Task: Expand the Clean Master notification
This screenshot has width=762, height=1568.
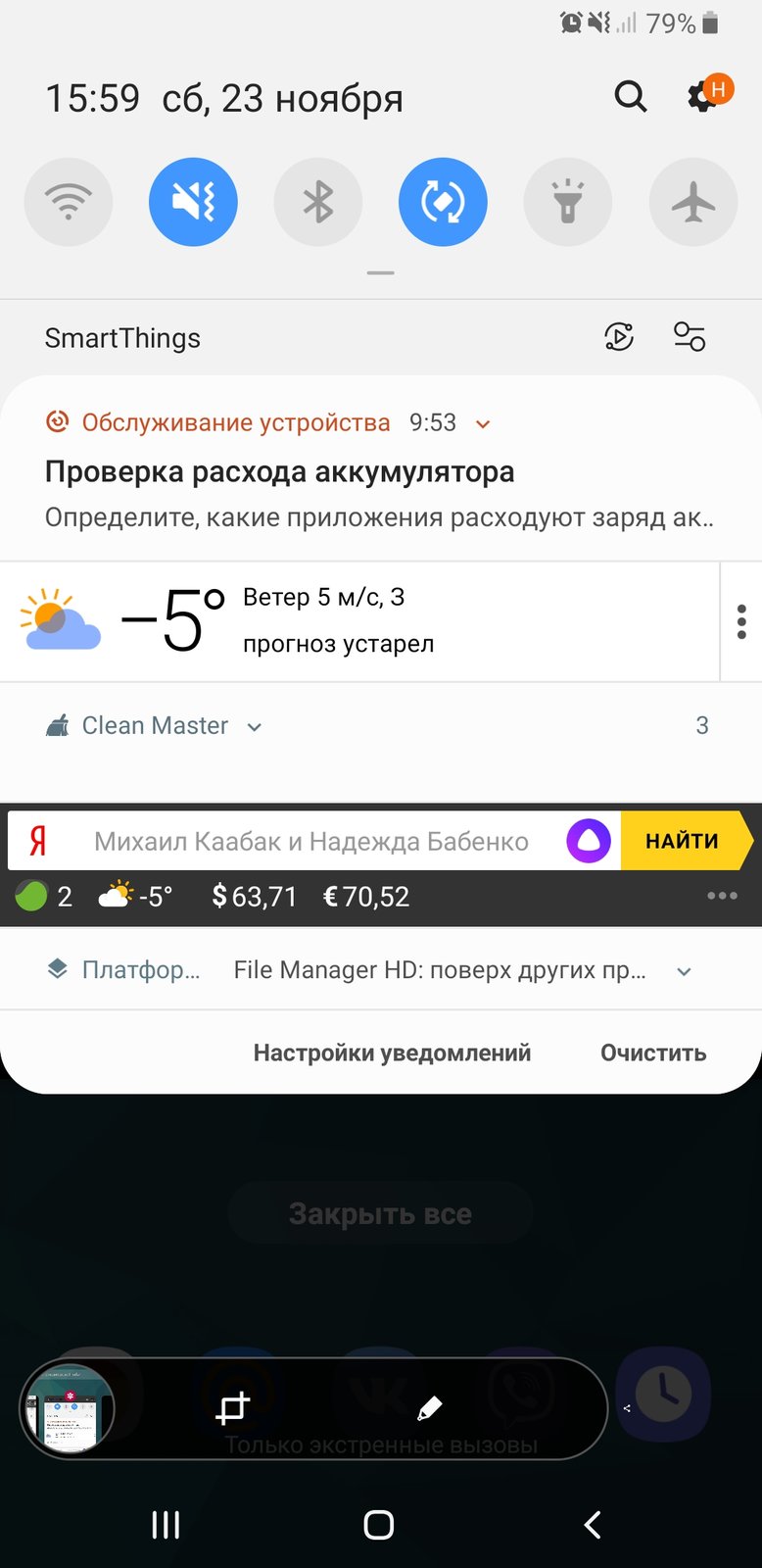Action: tap(255, 727)
